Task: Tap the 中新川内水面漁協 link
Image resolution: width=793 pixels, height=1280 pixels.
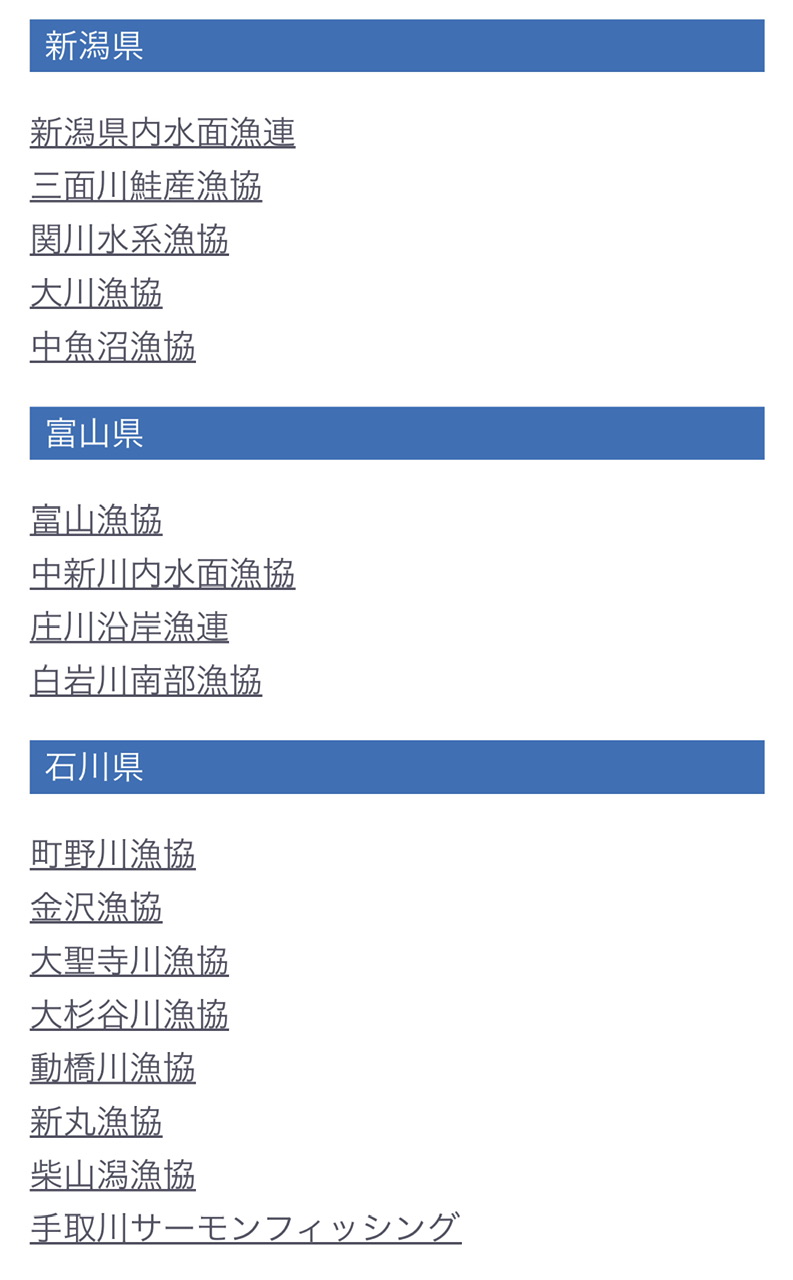Action: [163, 574]
